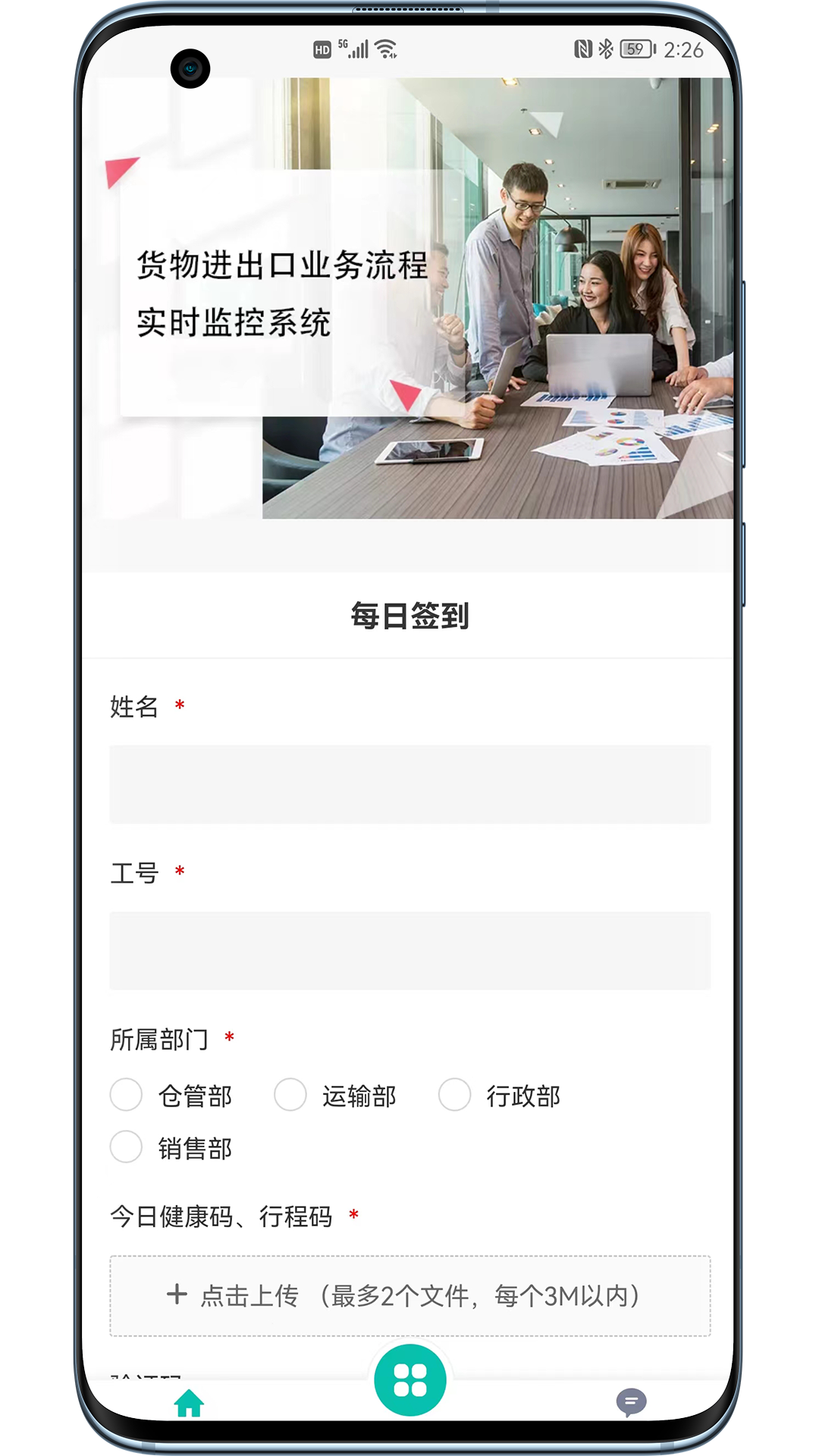This screenshot has height=1456, width=819.
Task: Tap the 姓名 name input field
Action: 409,784
